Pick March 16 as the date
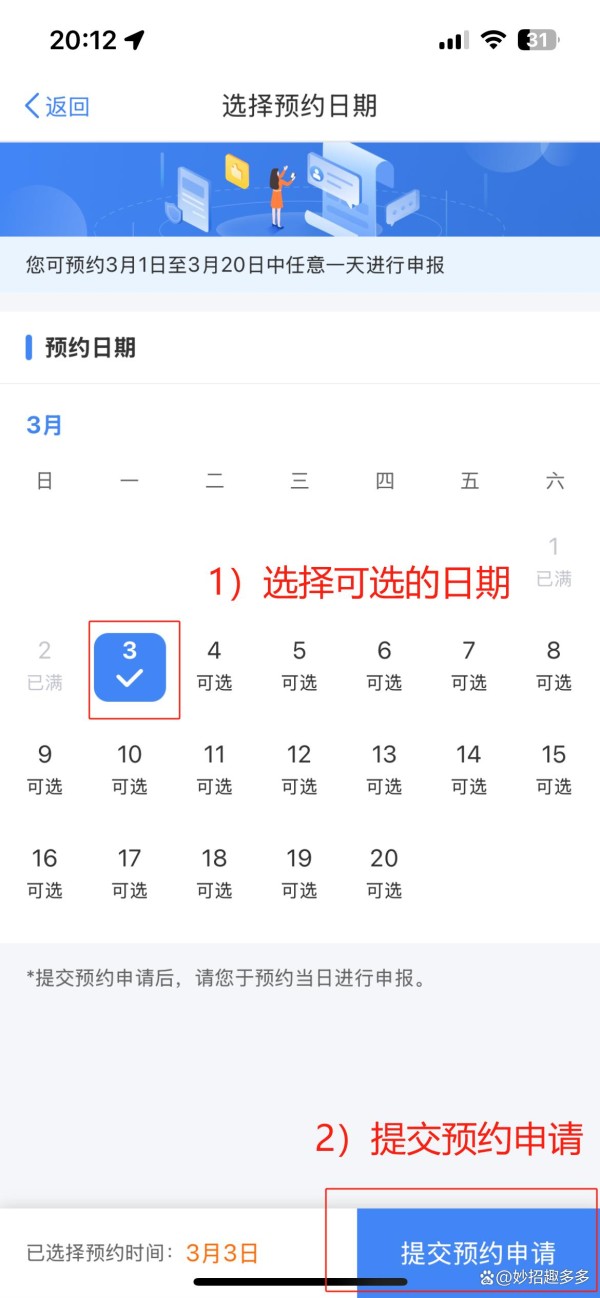Screen dimensions: 600x1298 45,873
